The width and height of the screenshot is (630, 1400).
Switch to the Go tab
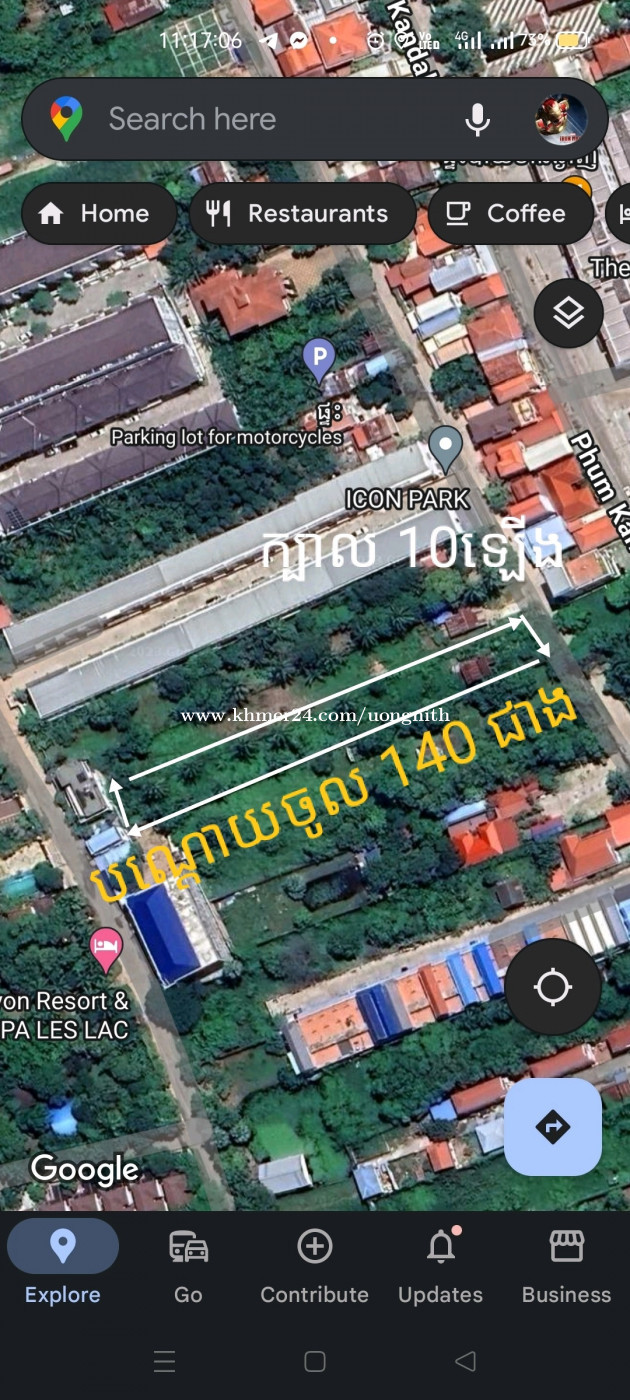tap(188, 1265)
